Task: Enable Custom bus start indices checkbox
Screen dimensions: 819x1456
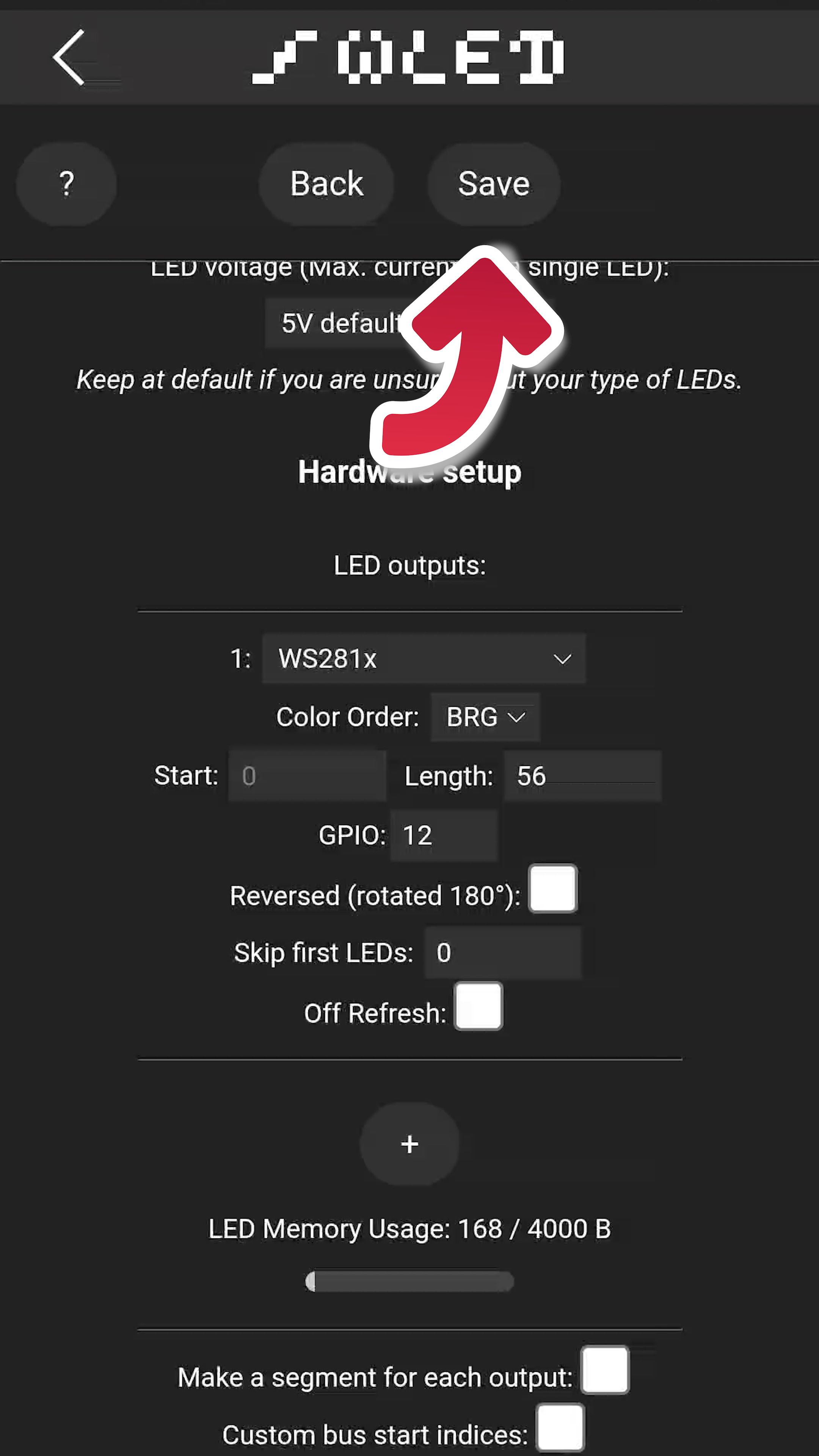Action: coord(560,1428)
